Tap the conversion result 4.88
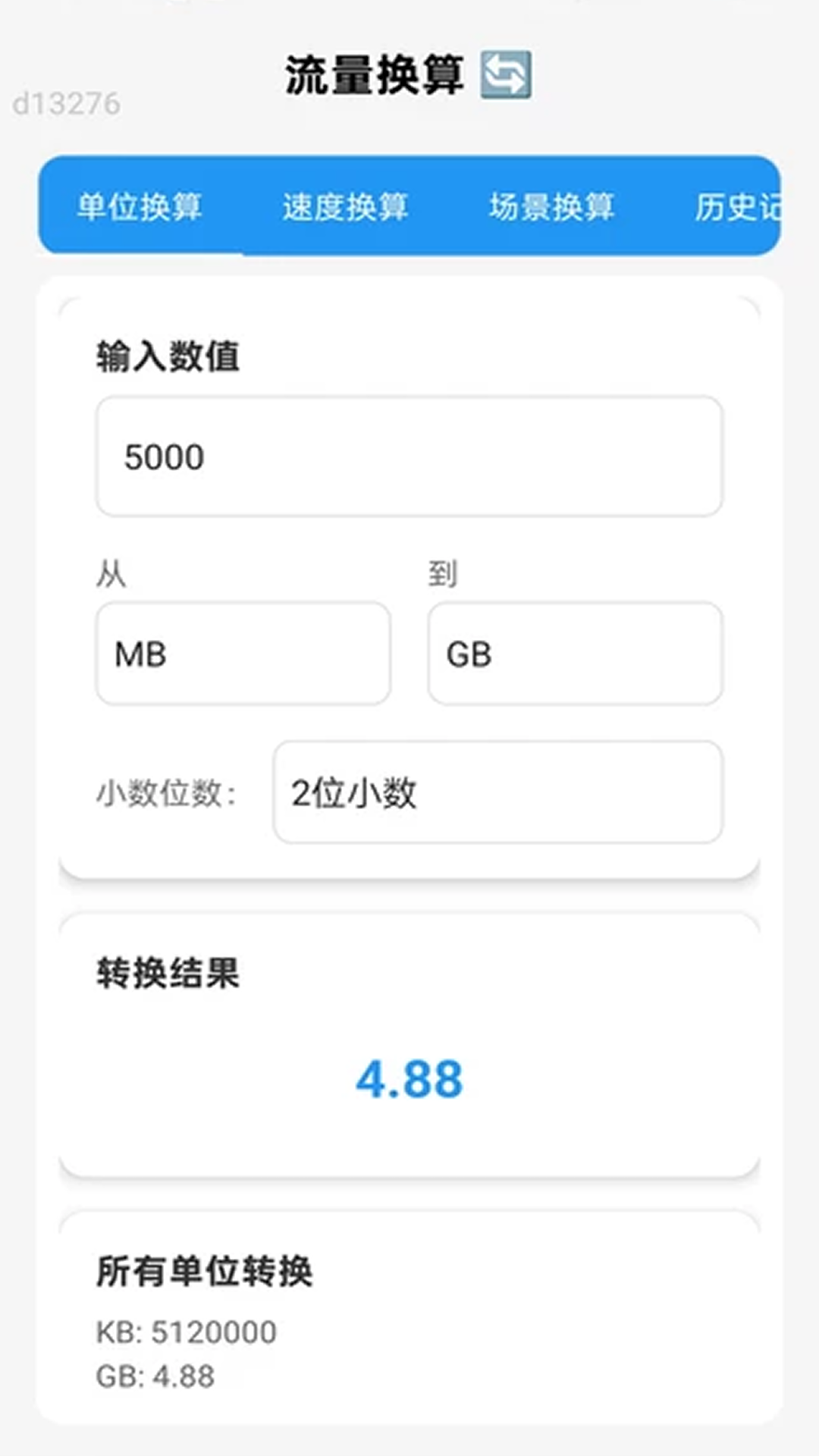819x1456 pixels. 409,1081
